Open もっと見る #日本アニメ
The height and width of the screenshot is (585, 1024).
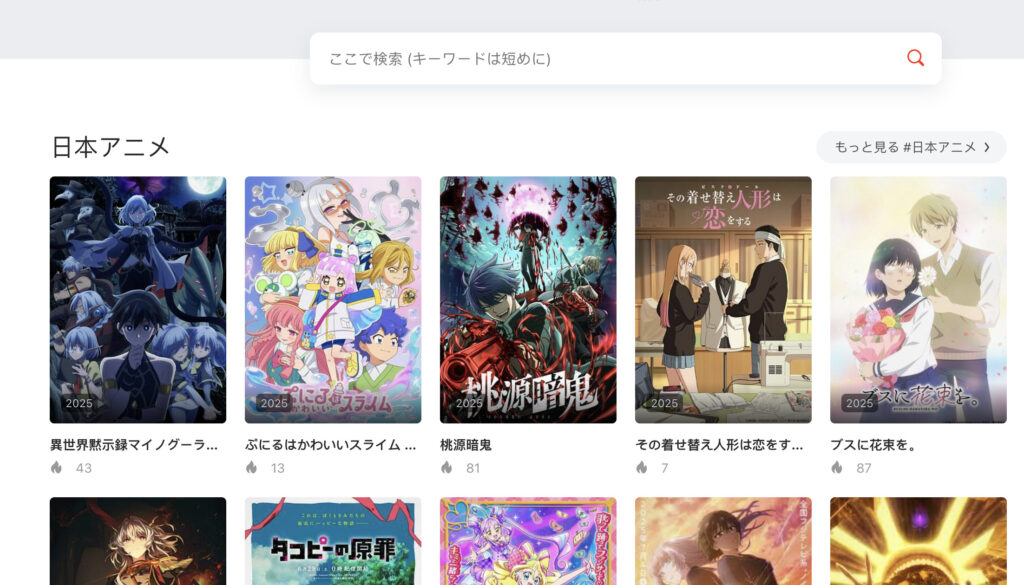911,147
